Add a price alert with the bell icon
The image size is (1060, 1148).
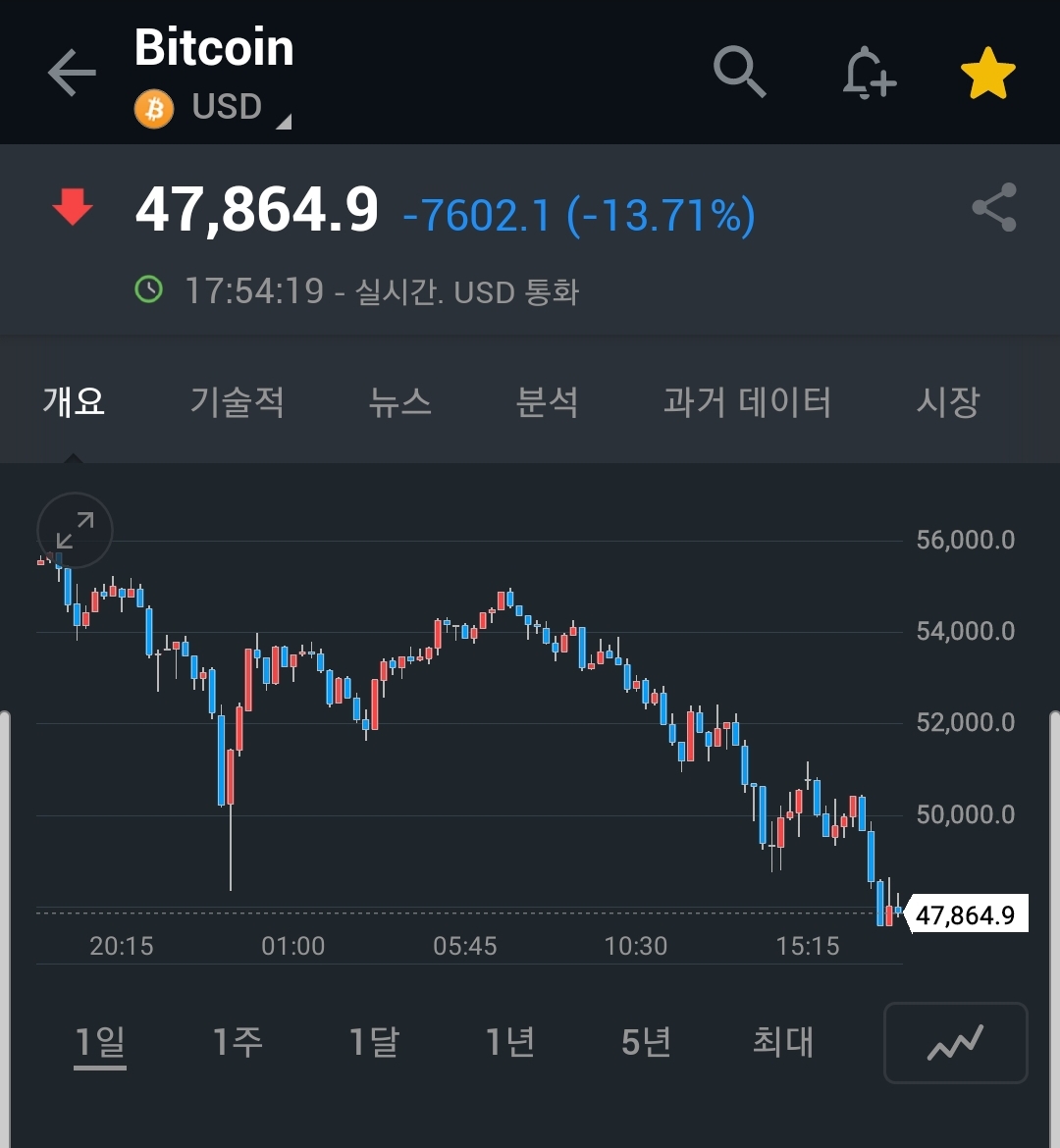tap(869, 74)
